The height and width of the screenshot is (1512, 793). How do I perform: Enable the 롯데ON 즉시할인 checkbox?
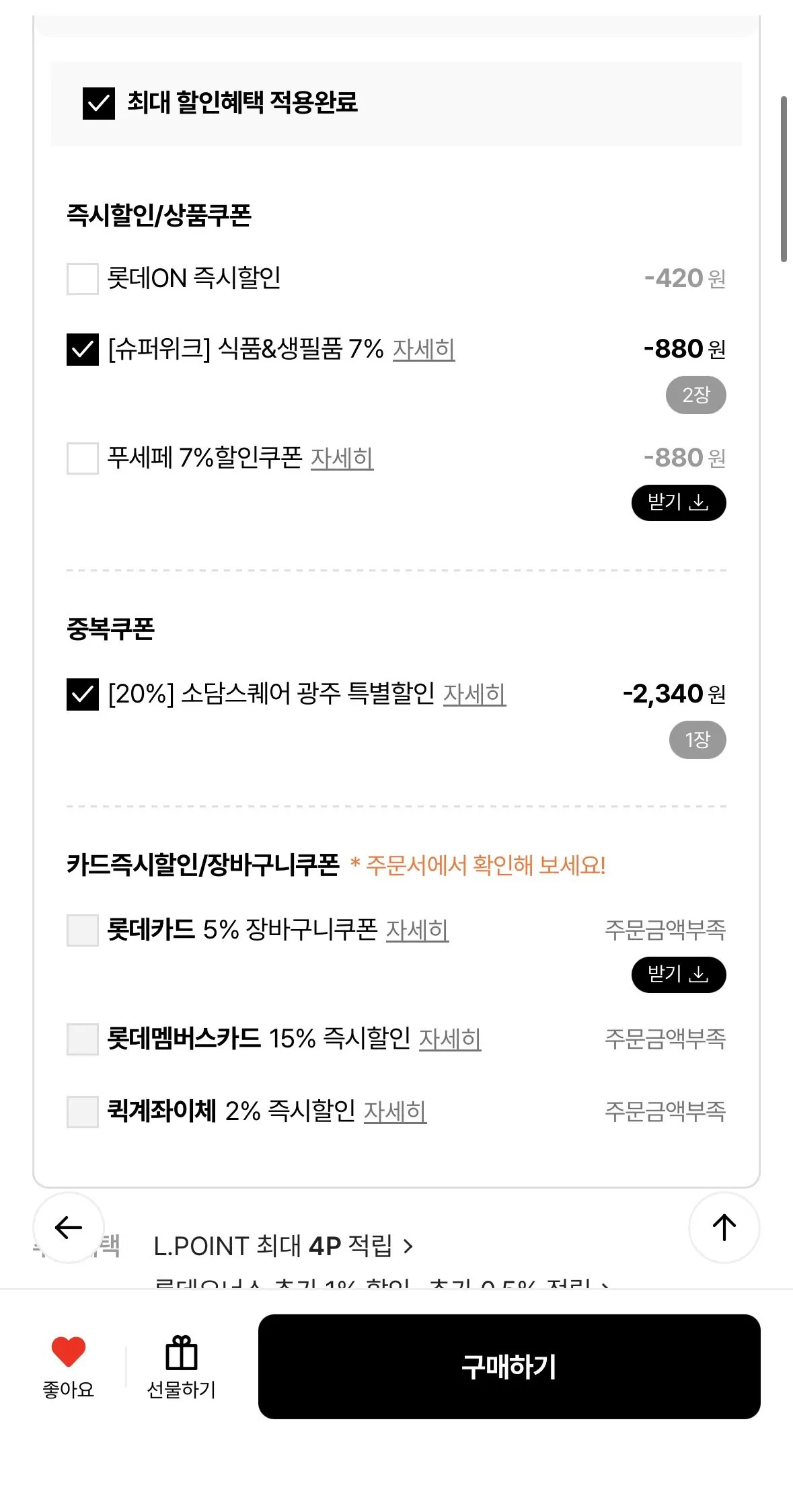(x=81, y=280)
